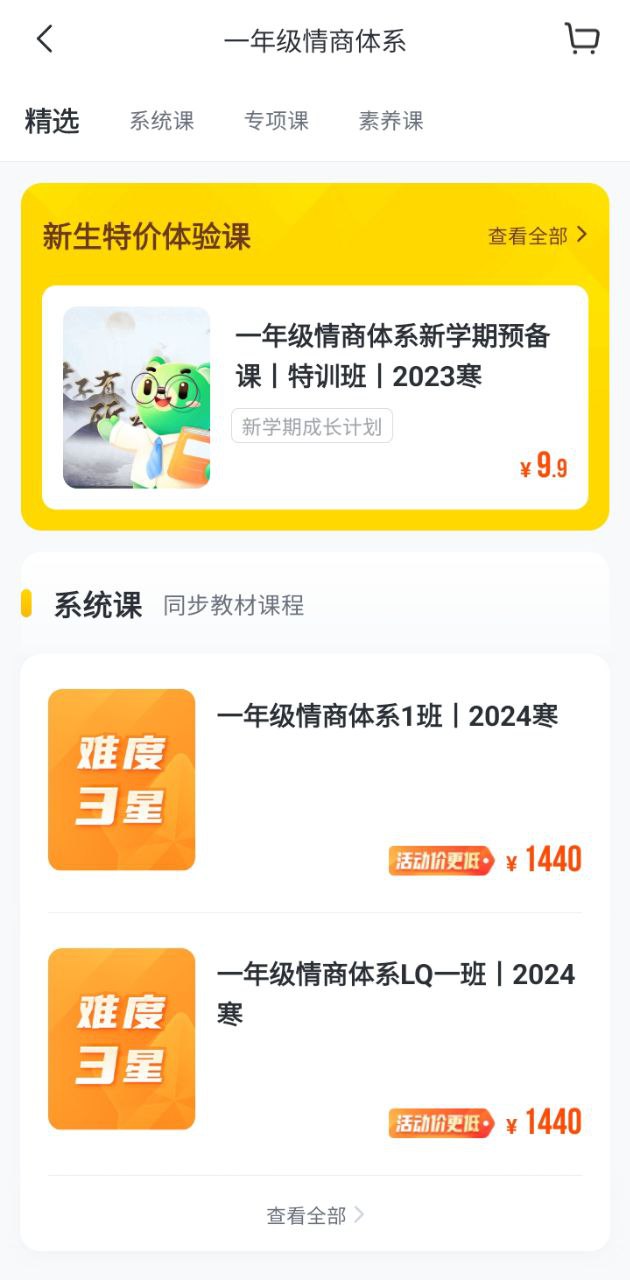The width and height of the screenshot is (630, 1280).
Task: Open 一年级情商体系1班 2024寒 course
Action: click(315, 780)
